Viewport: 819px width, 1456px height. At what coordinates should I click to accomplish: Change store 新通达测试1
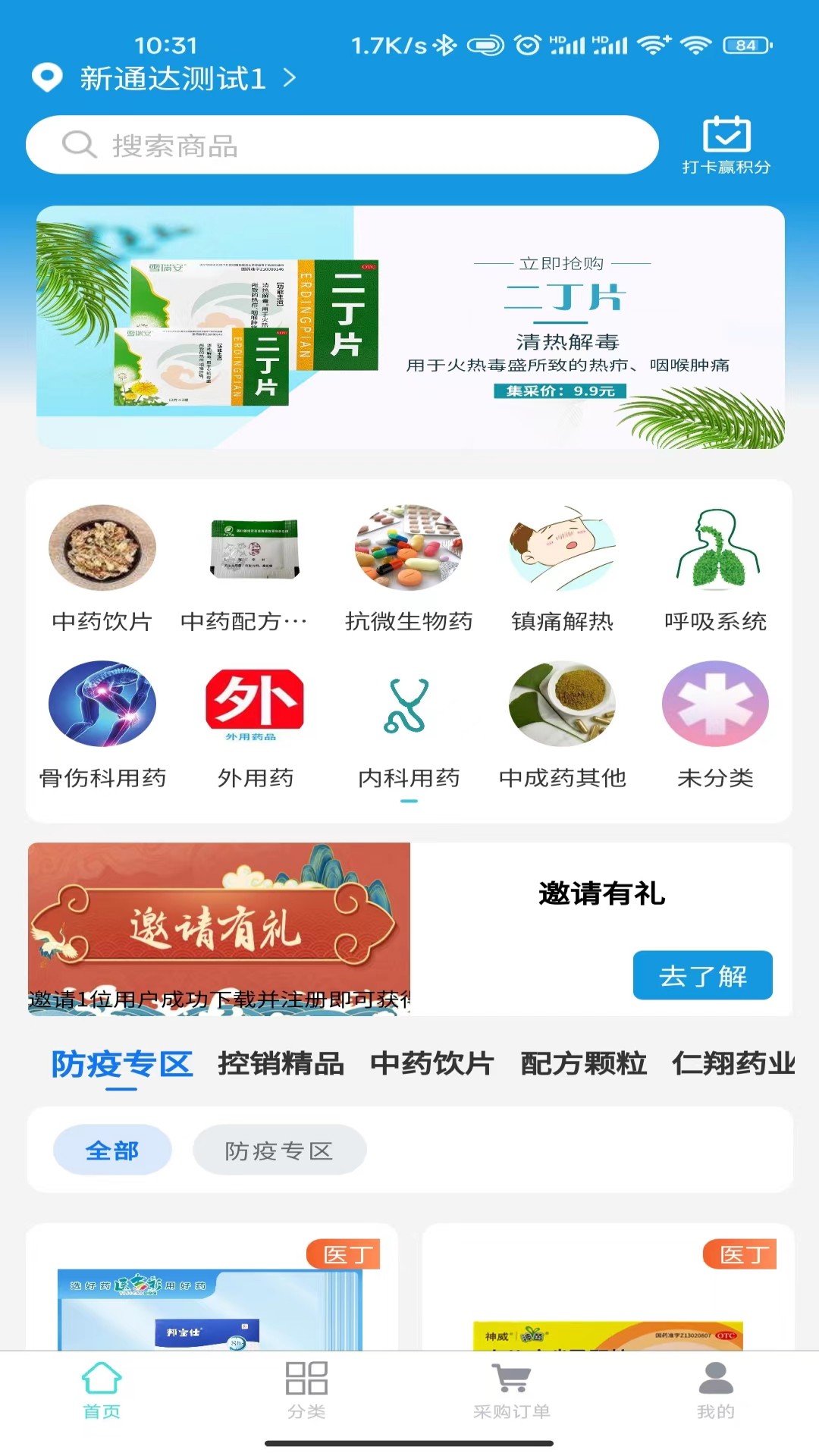(x=173, y=78)
